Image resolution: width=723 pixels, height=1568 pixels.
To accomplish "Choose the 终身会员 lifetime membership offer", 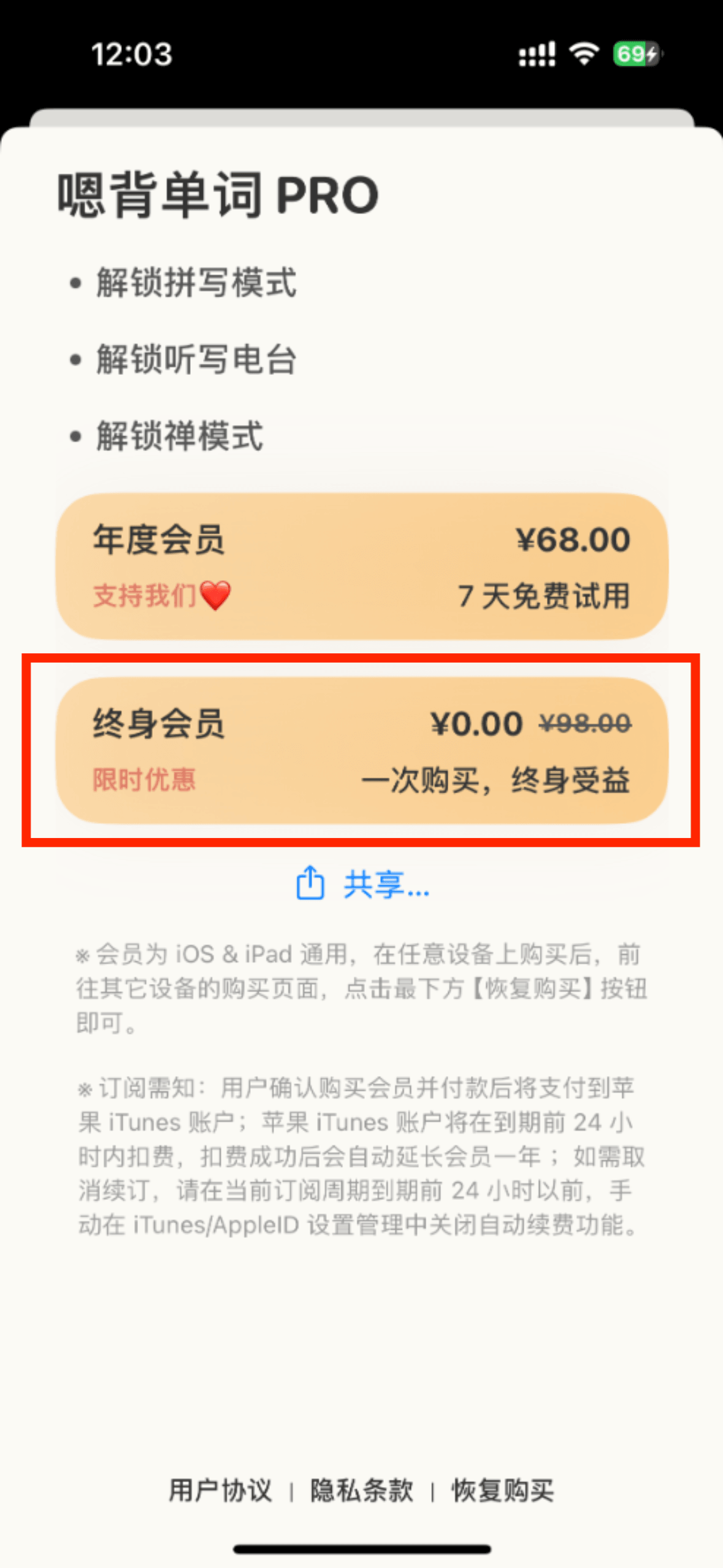I will (361, 750).
